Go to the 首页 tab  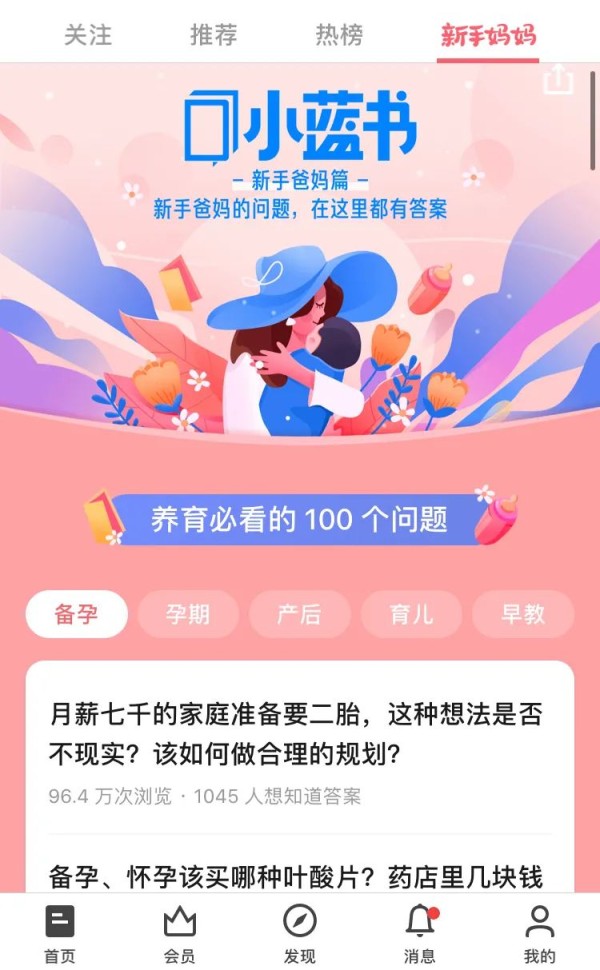[x=60, y=933]
